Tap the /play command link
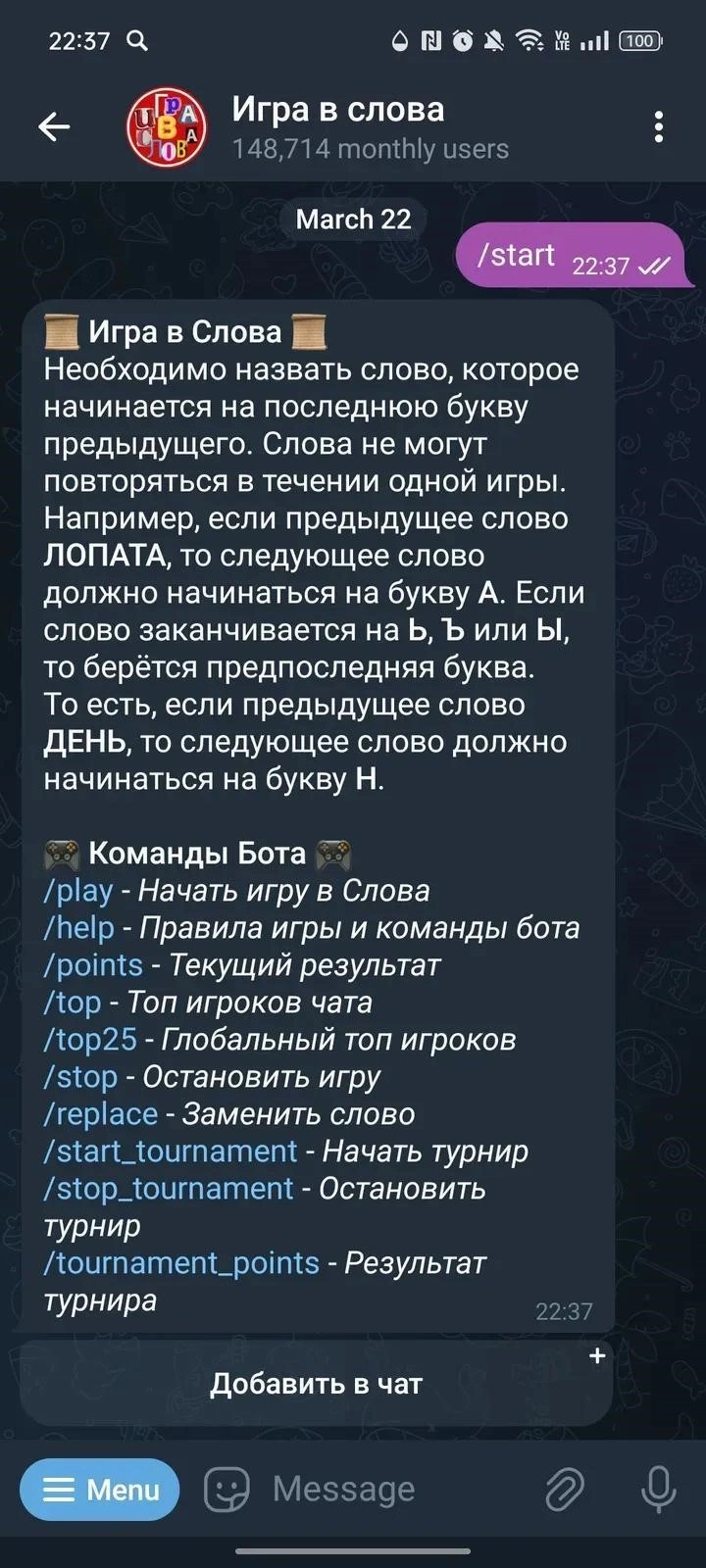The width and height of the screenshot is (706, 1568). 78,891
